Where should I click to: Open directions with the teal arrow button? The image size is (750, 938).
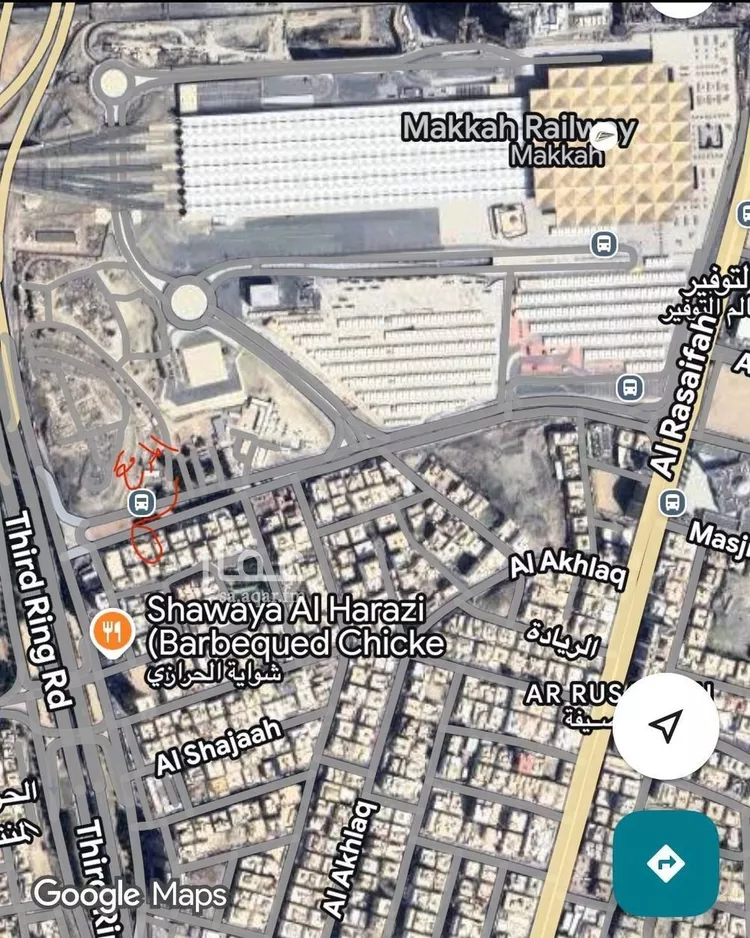tap(666, 863)
